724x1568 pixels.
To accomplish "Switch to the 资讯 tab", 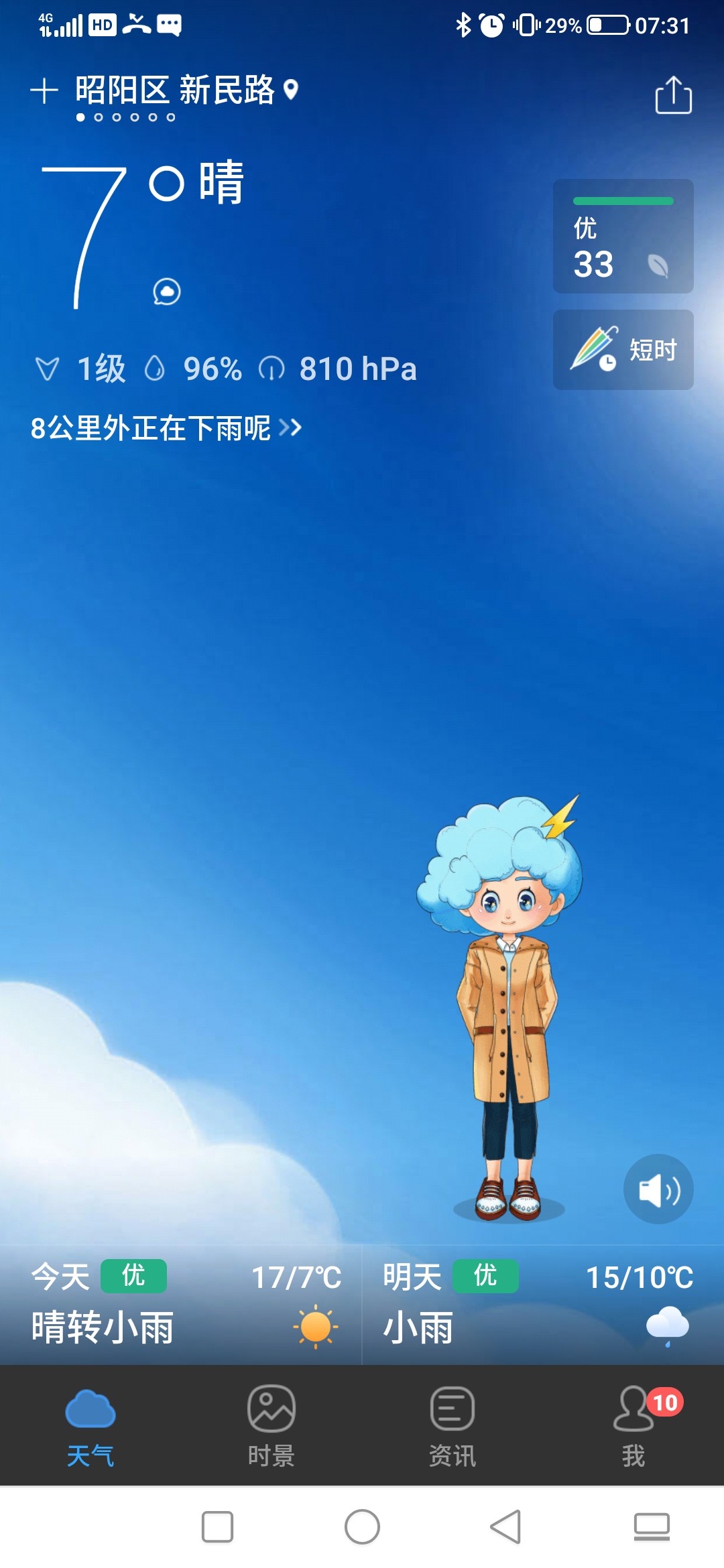I will click(452, 1425).
